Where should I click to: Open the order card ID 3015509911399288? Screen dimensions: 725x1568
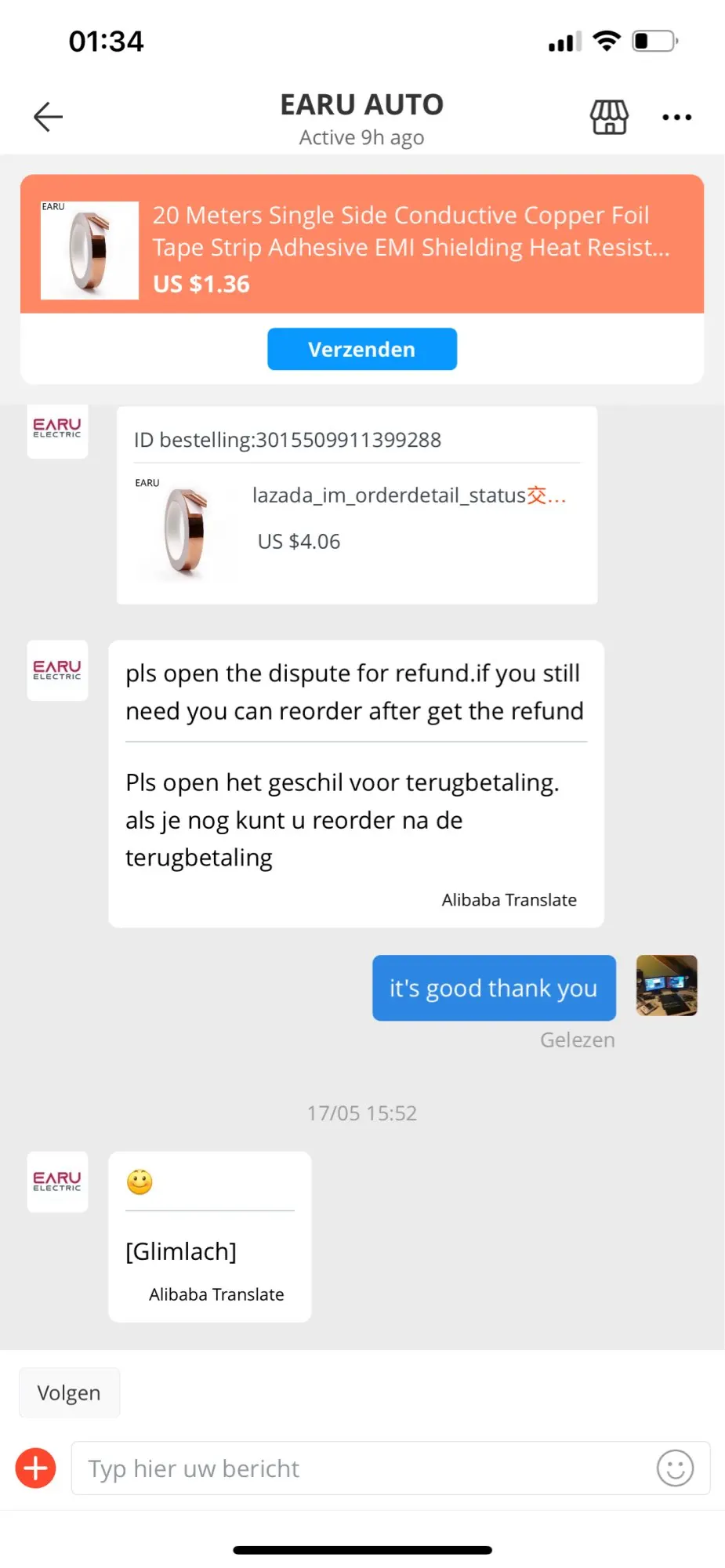click(357, 505)
